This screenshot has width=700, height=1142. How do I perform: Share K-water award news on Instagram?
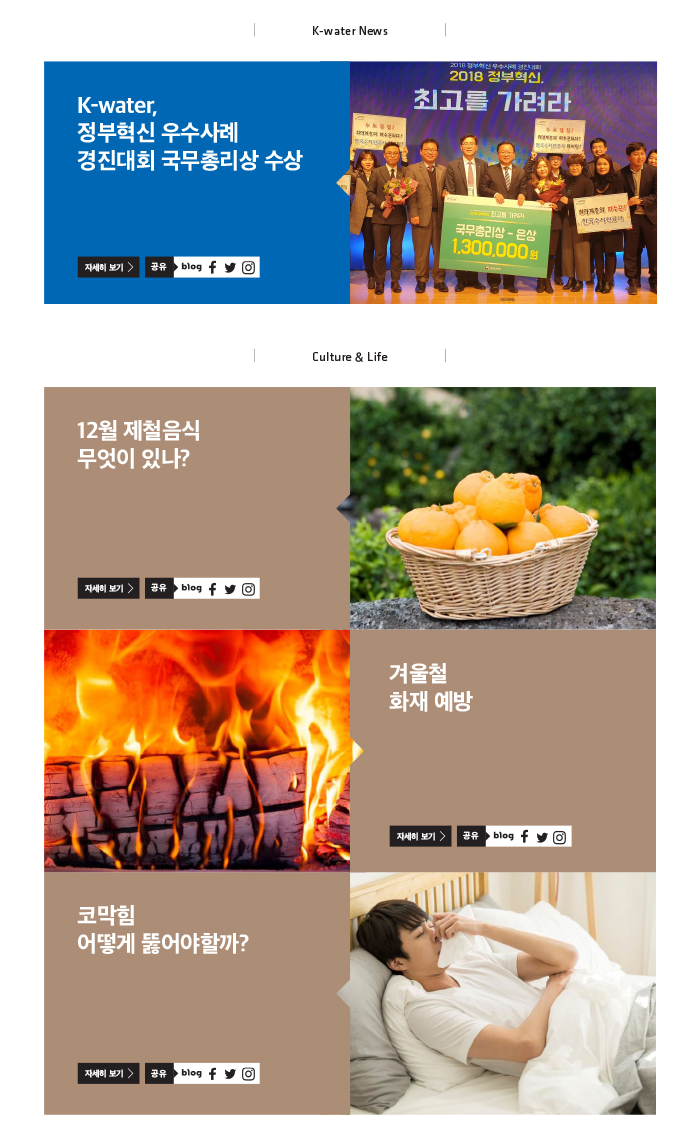pos(248,267)
